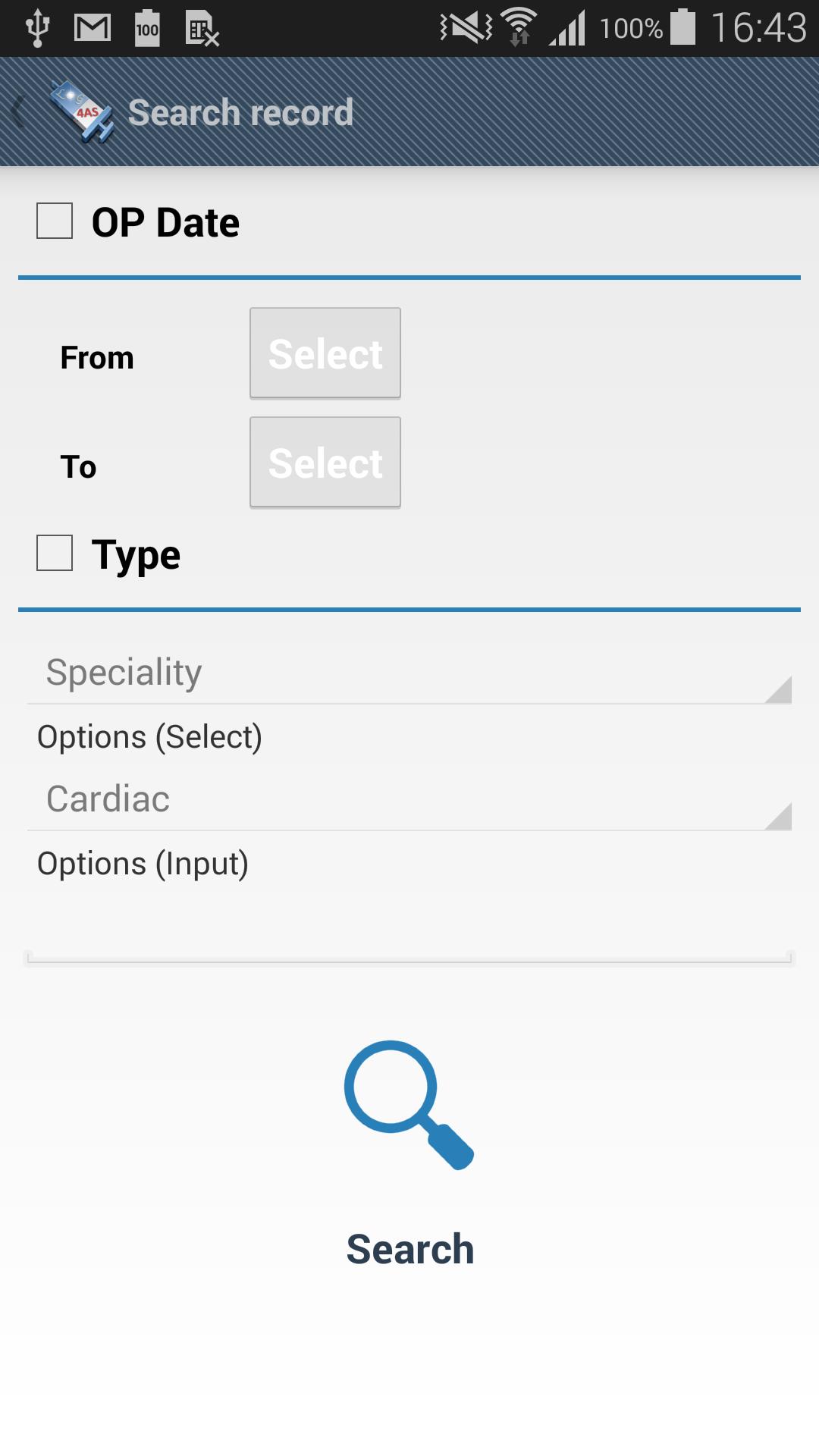Expand the Speciality dropdown
The width and height of the screenshot is (819, 1456).
(409, 673)
